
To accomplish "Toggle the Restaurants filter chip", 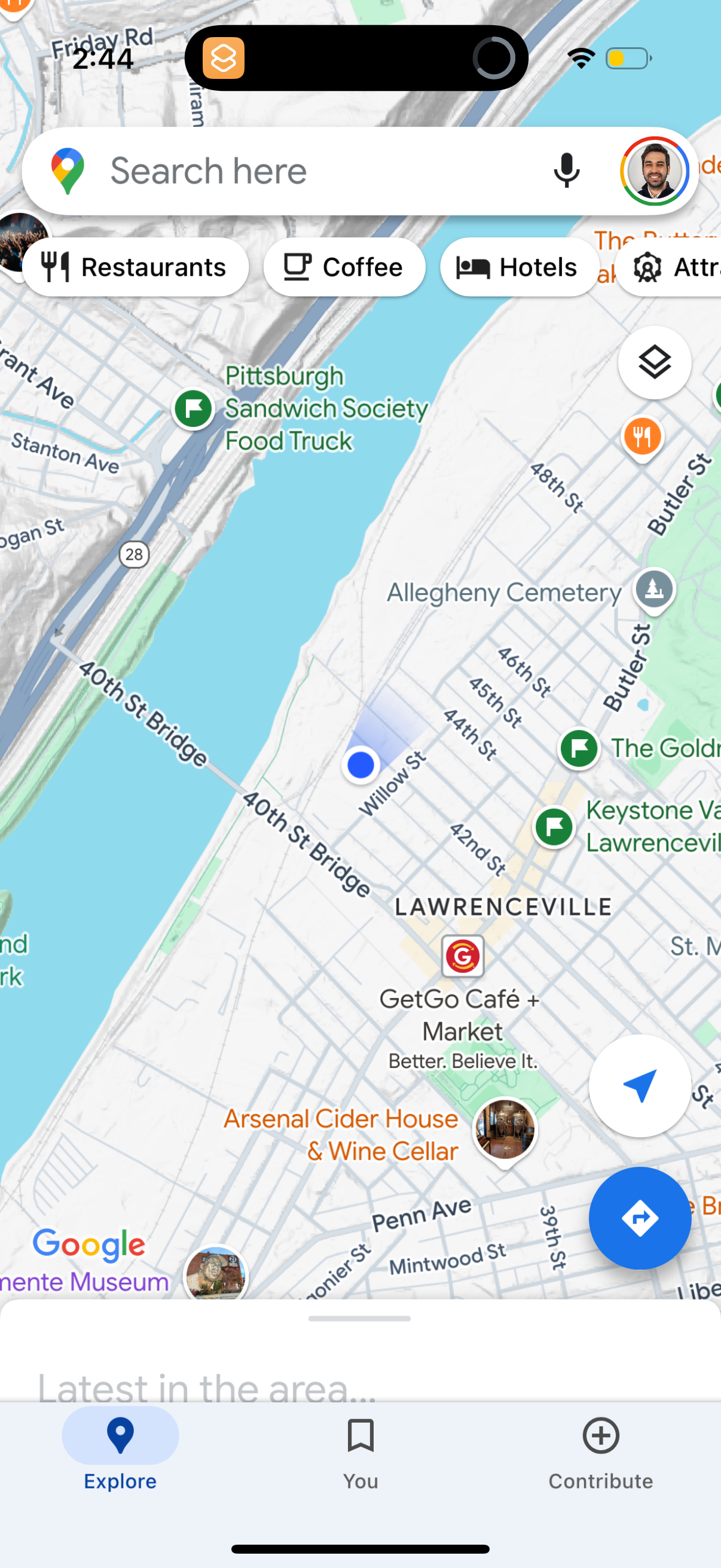I will click(135, 267).
